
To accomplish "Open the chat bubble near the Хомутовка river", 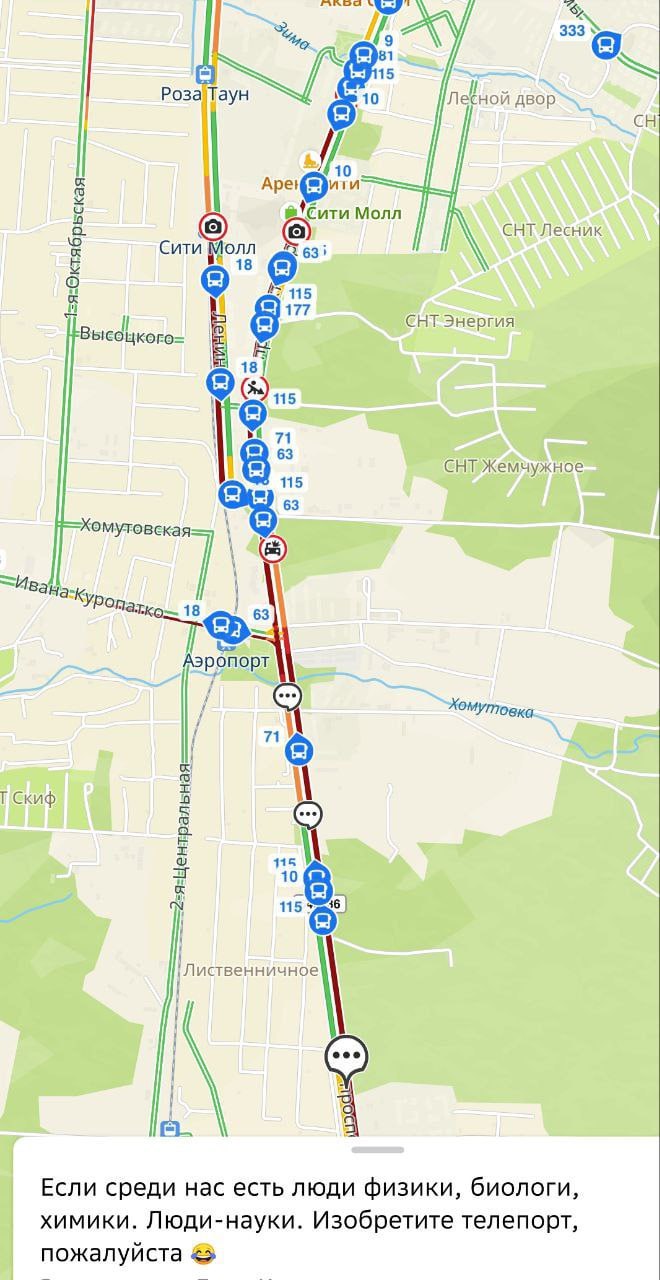I will point(287,696).
